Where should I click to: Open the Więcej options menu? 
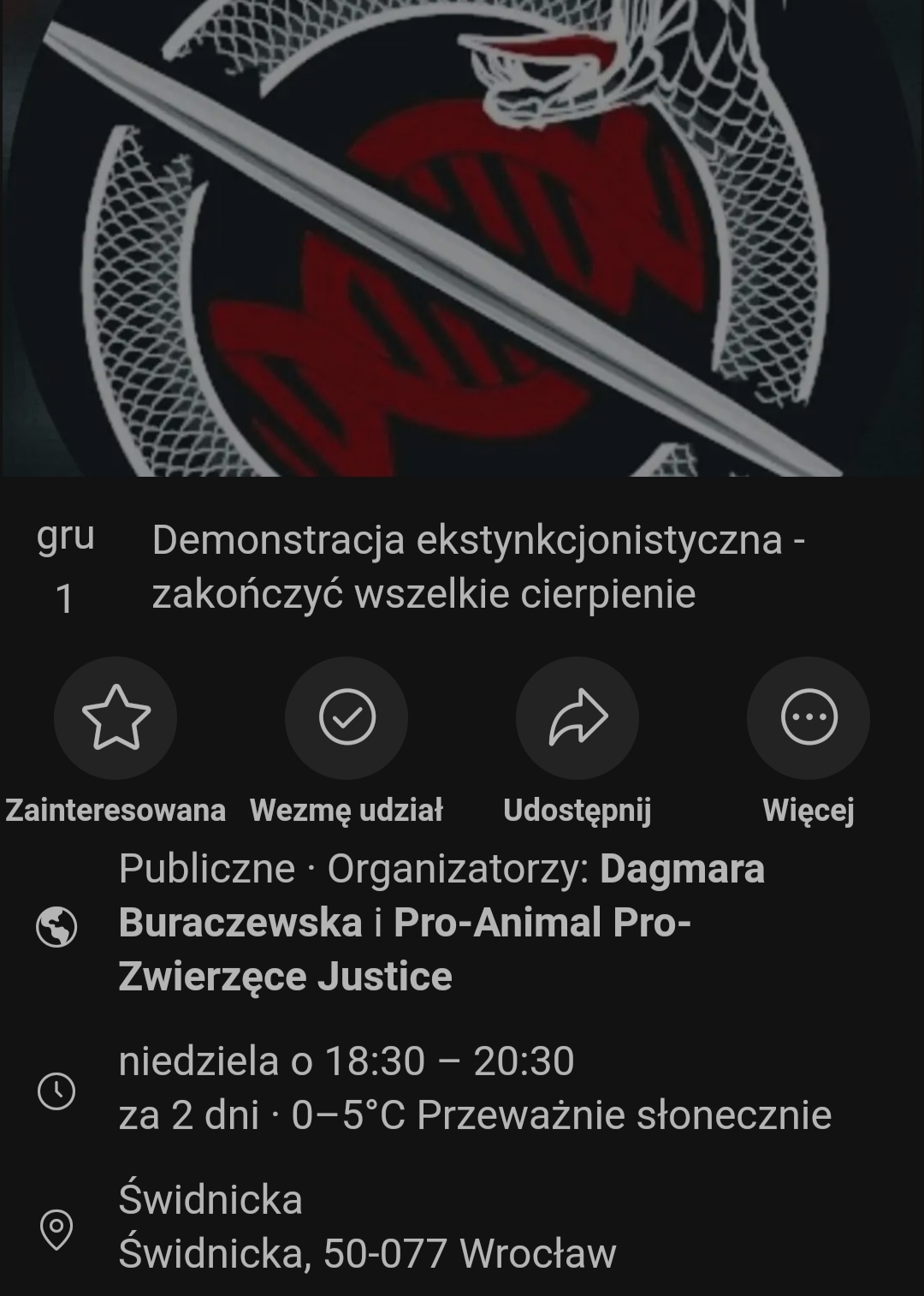pyautogui.click(x=808, y=717)
